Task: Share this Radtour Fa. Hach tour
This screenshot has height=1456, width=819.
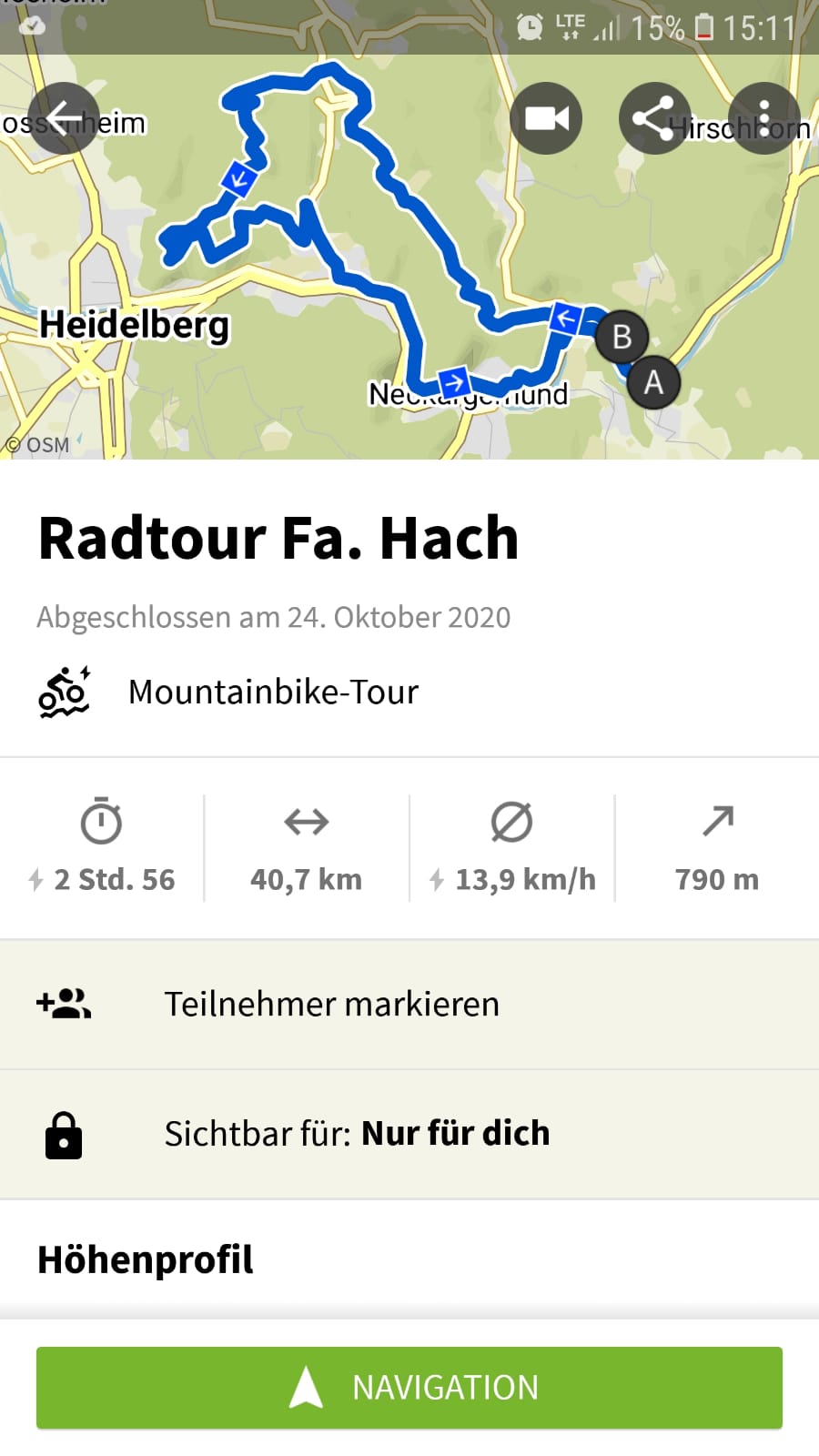Action: (655, 118)
